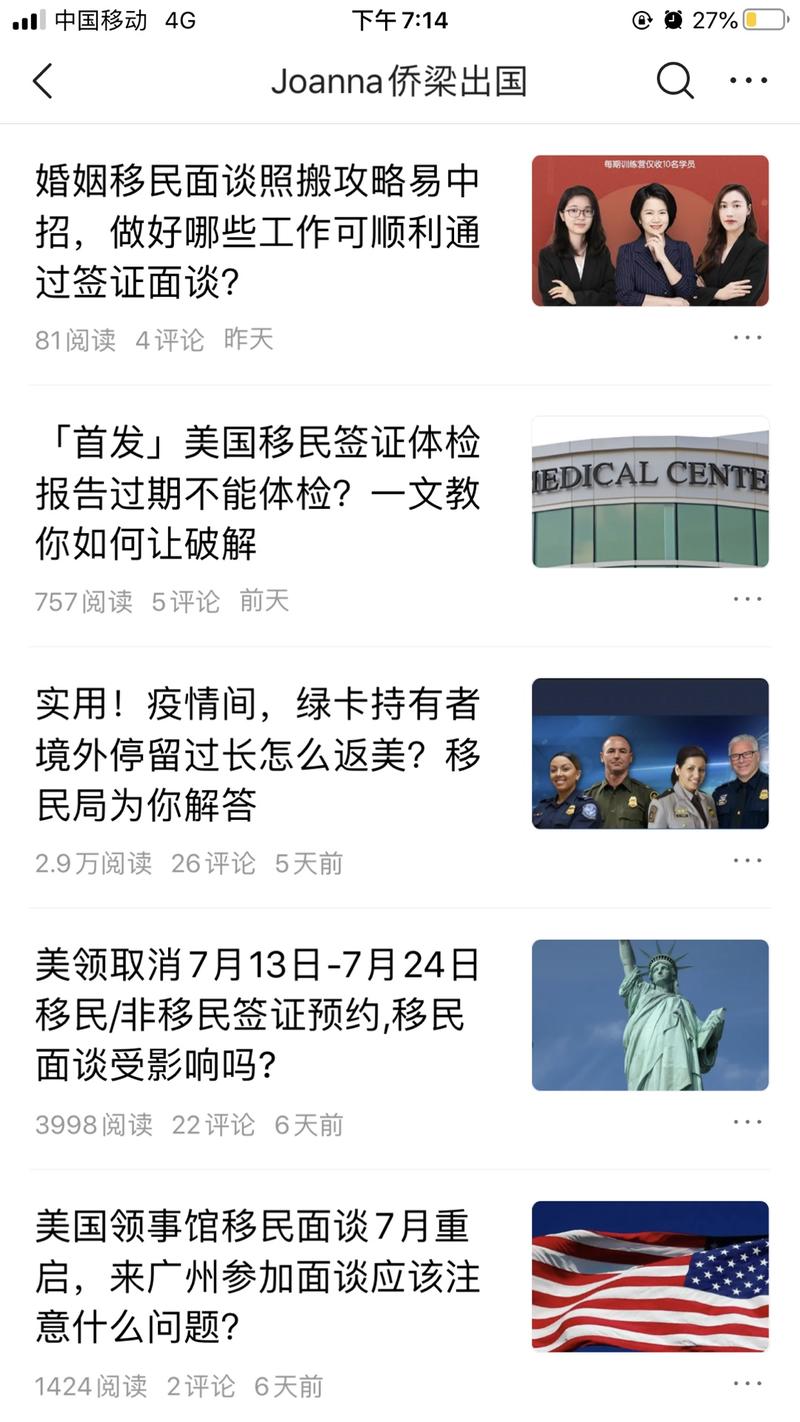Open options for the 广州面谈 article
Image resolution: width=800 pixels, height=1422 pixels.
point(747,1386)
